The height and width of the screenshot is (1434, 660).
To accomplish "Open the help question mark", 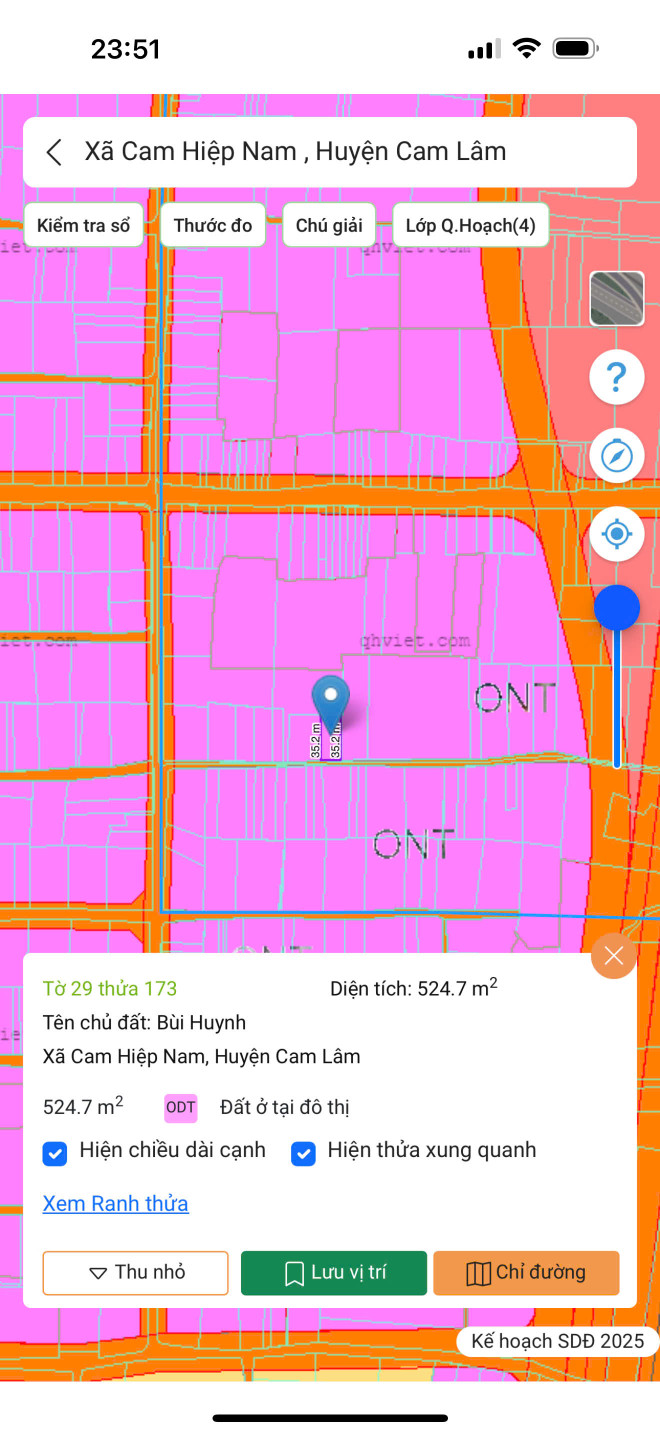I will tap(616, 377).
